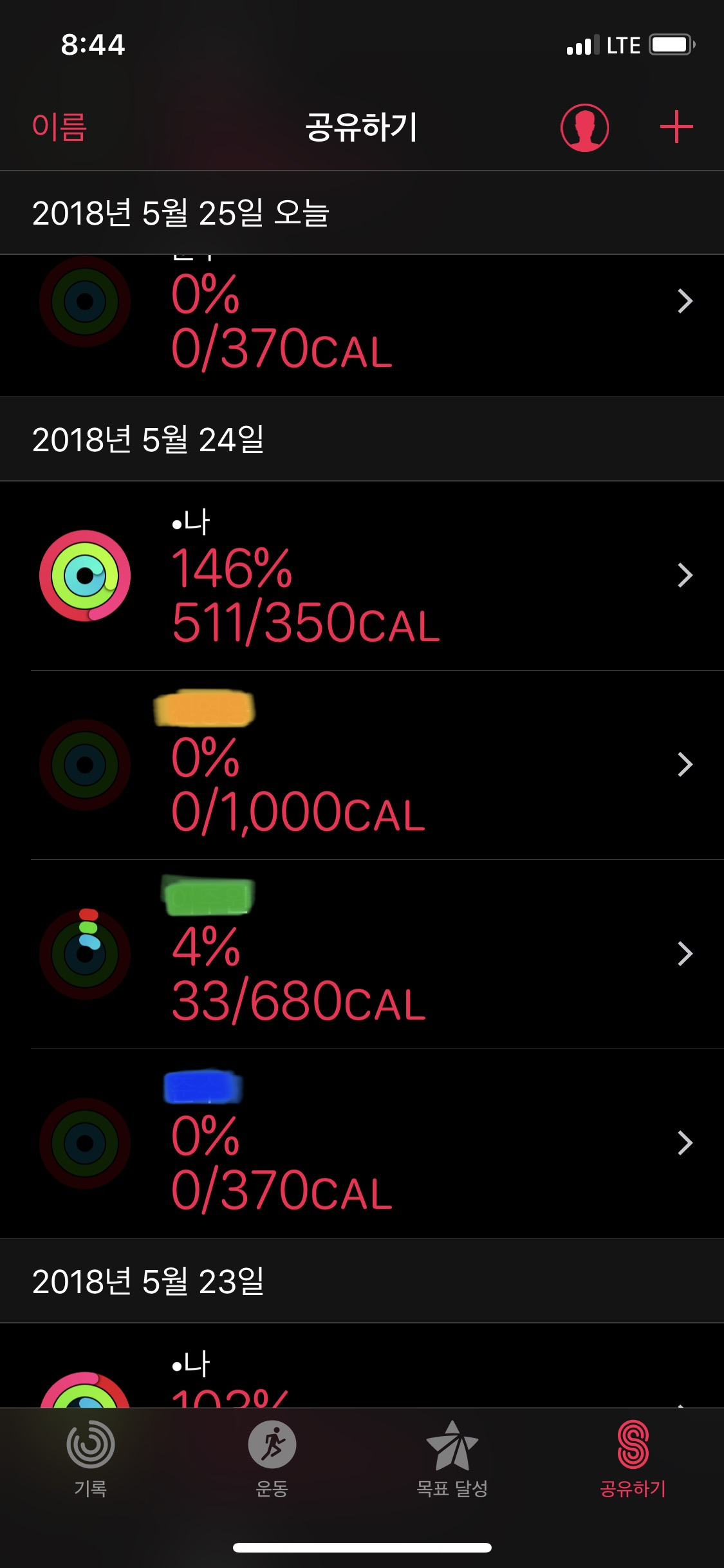Open the friend row showing 0/1,000 CAL
This screenshot has width=724, height=1568.
[362, 765]
